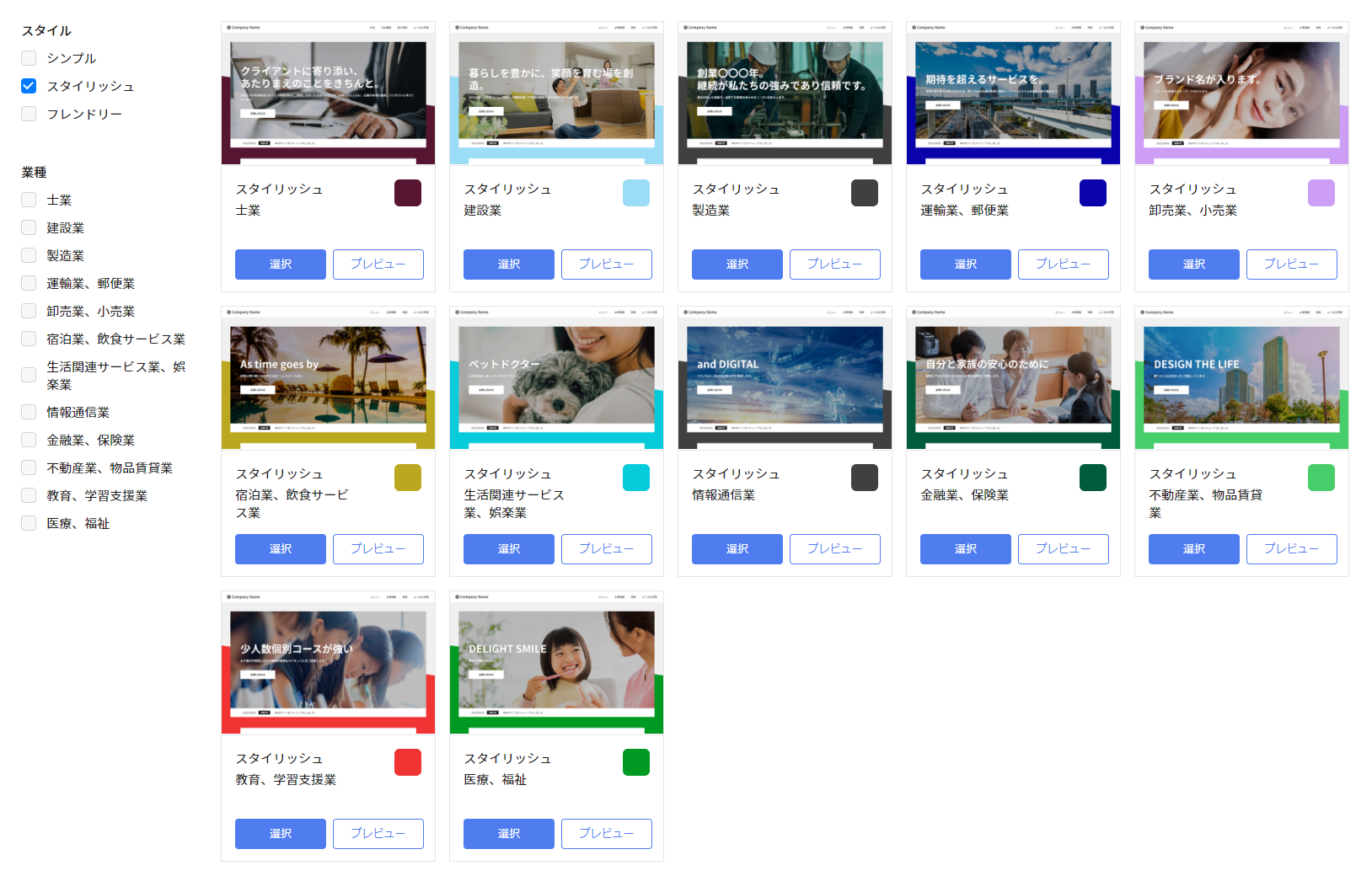Screen dimensions: 1372x876
Task: Preview the 宿泊業、飲食サービス業 template
Action: pos(378,549)
